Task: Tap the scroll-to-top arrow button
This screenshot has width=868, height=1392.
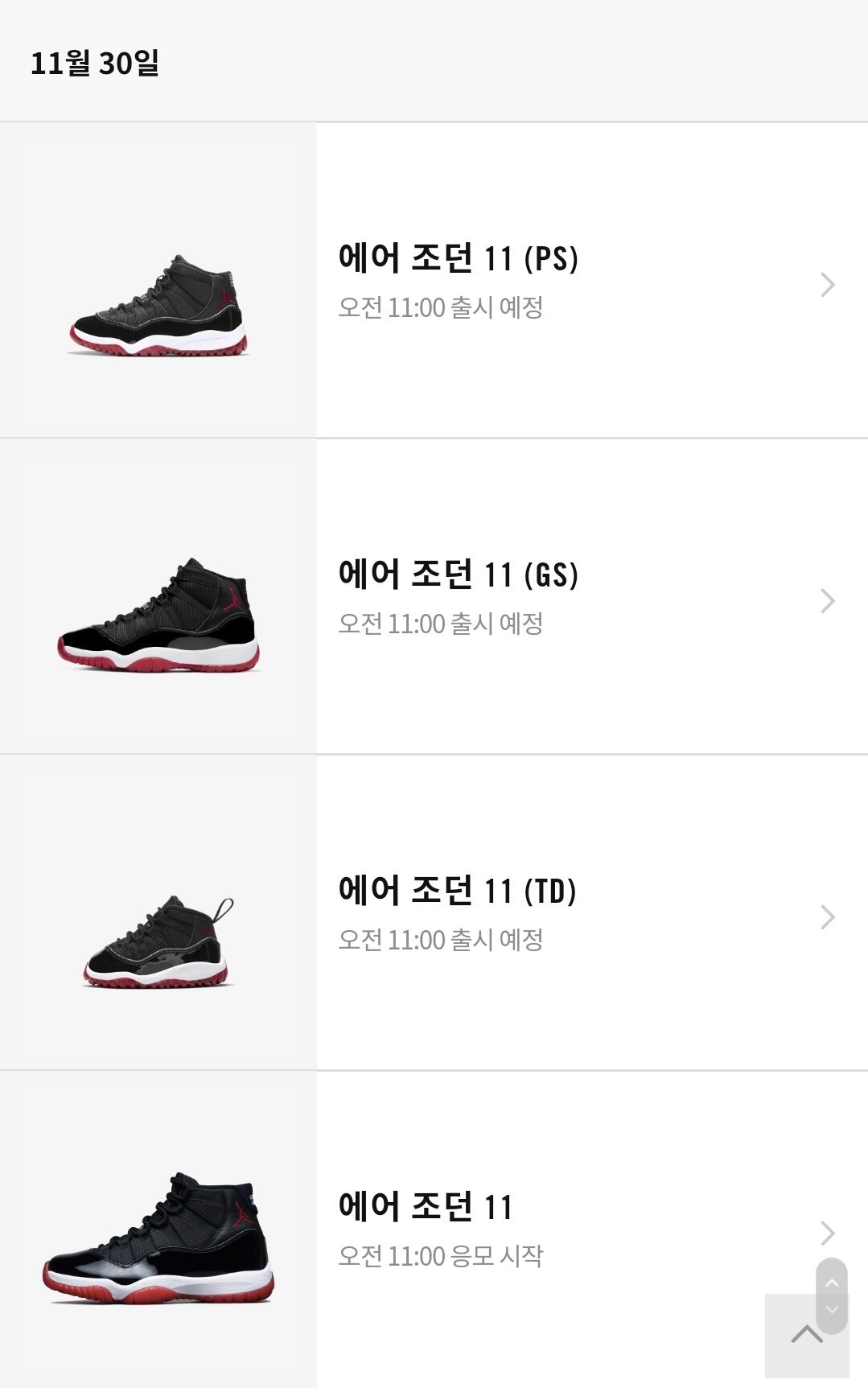Action: (x=806, y=1336)
